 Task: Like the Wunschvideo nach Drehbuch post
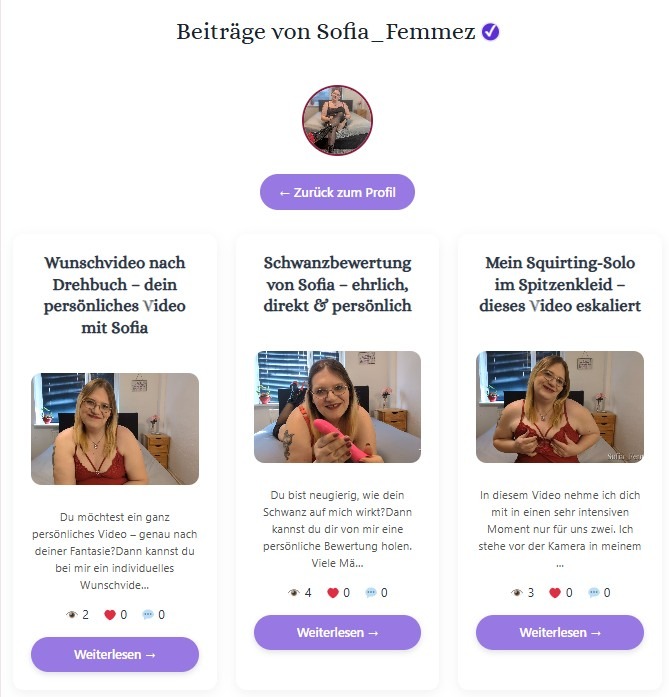click(x=111, y=615)
